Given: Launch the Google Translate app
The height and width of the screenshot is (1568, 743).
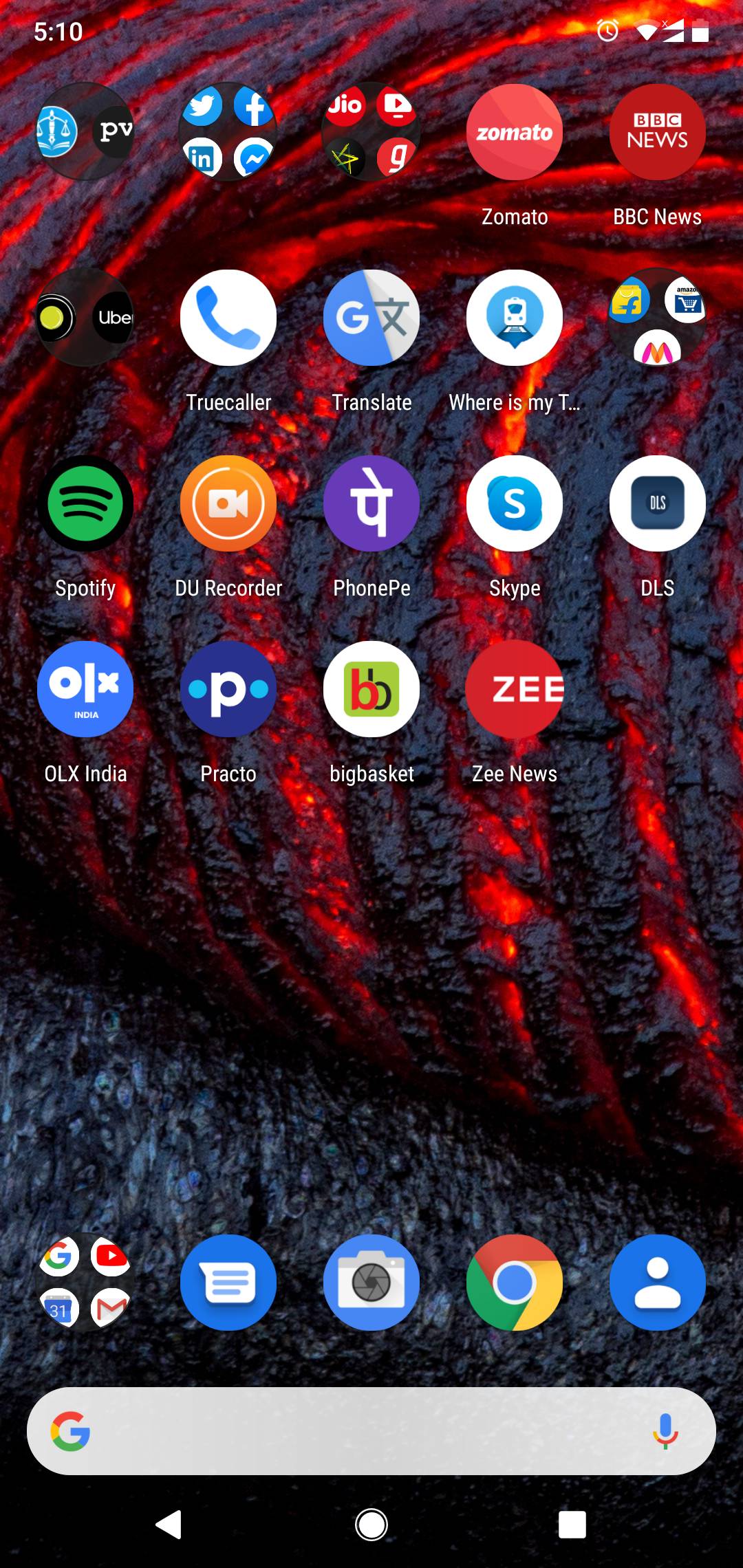Looking at the screenshot, I should tap(371, 318).
